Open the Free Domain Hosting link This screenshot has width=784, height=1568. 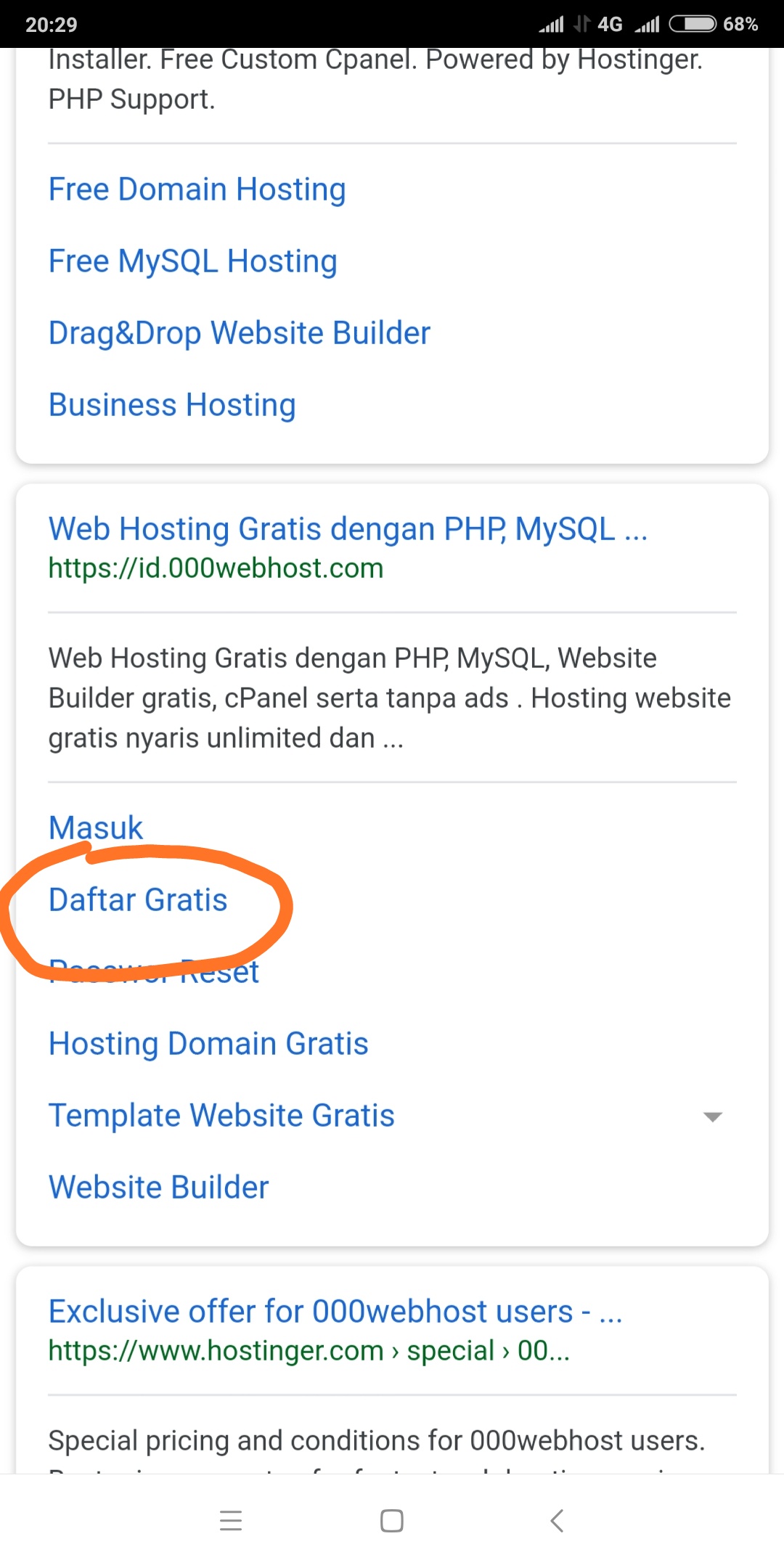click(197, 189)
